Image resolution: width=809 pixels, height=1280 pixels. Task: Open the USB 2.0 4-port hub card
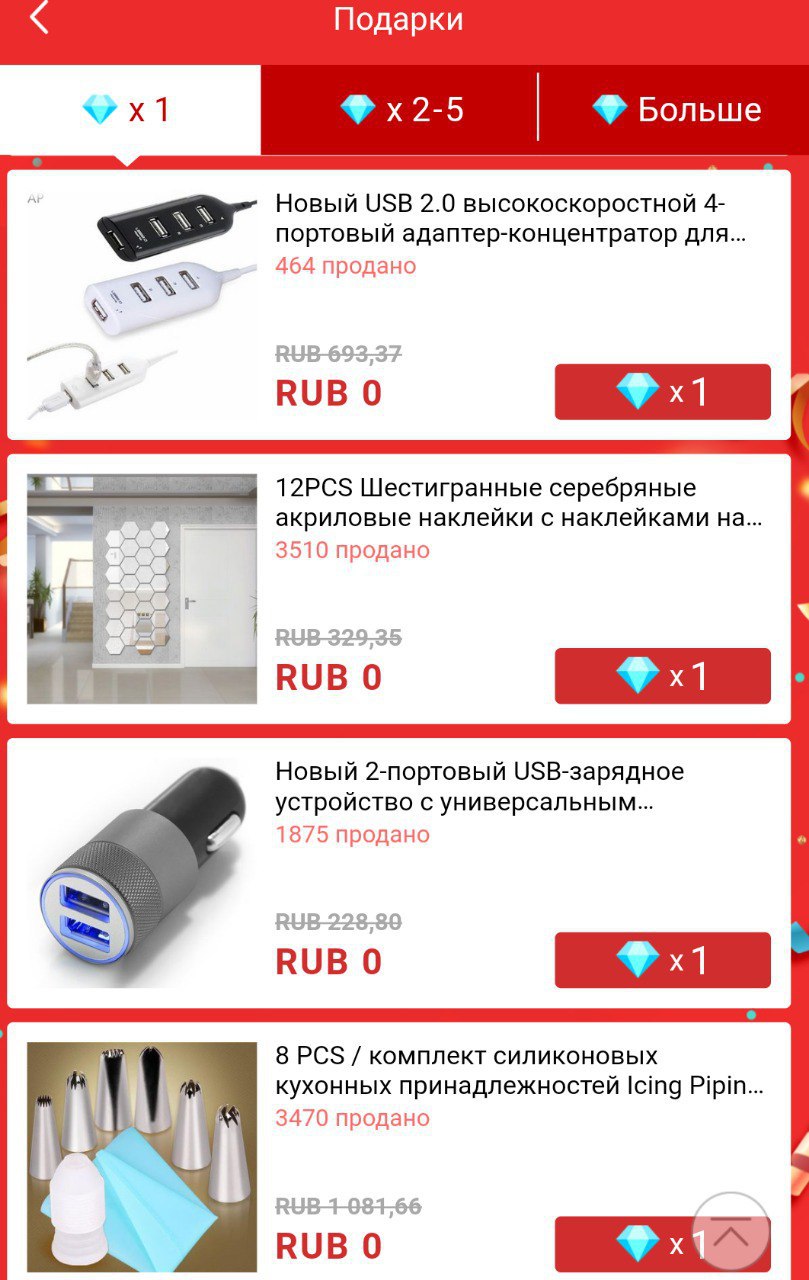pos(510,219)
